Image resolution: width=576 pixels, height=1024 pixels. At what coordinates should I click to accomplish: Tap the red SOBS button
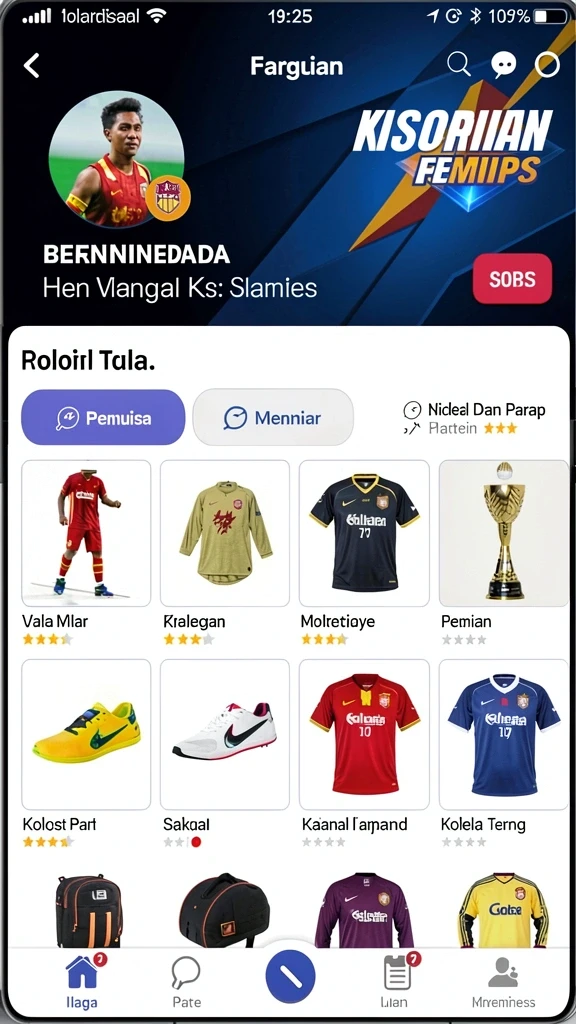pos(512,279)
